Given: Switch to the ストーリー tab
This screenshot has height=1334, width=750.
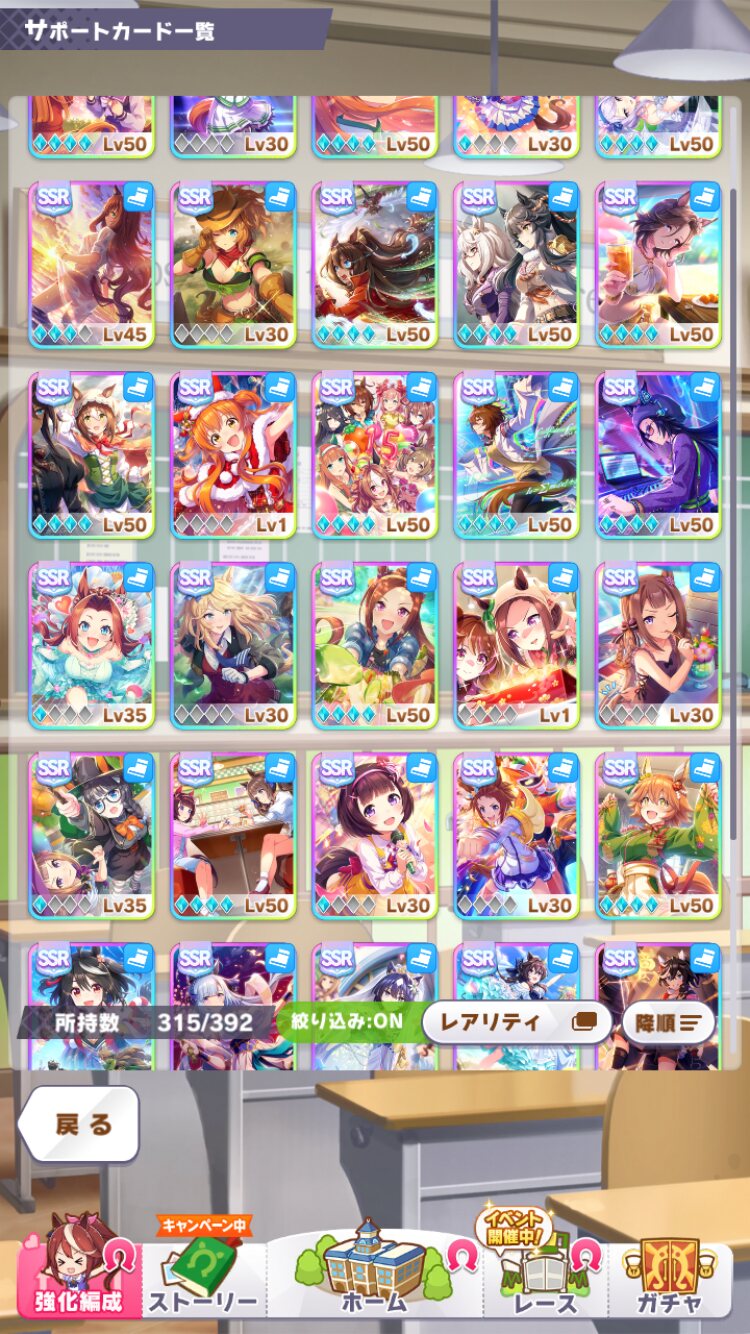Looking at the screenshot, I should (x=204, y=1278).
